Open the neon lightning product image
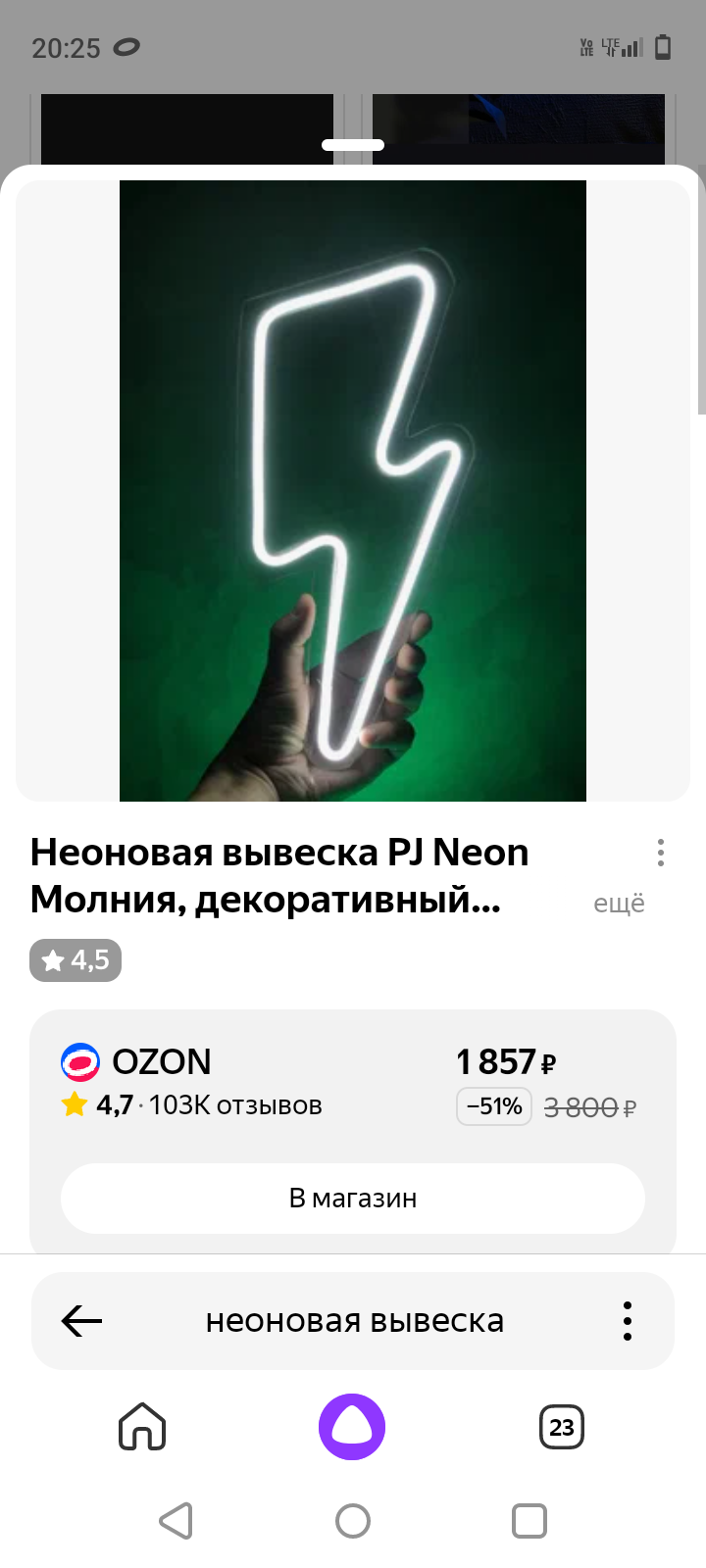706x1568 pixels. [353, 490]
